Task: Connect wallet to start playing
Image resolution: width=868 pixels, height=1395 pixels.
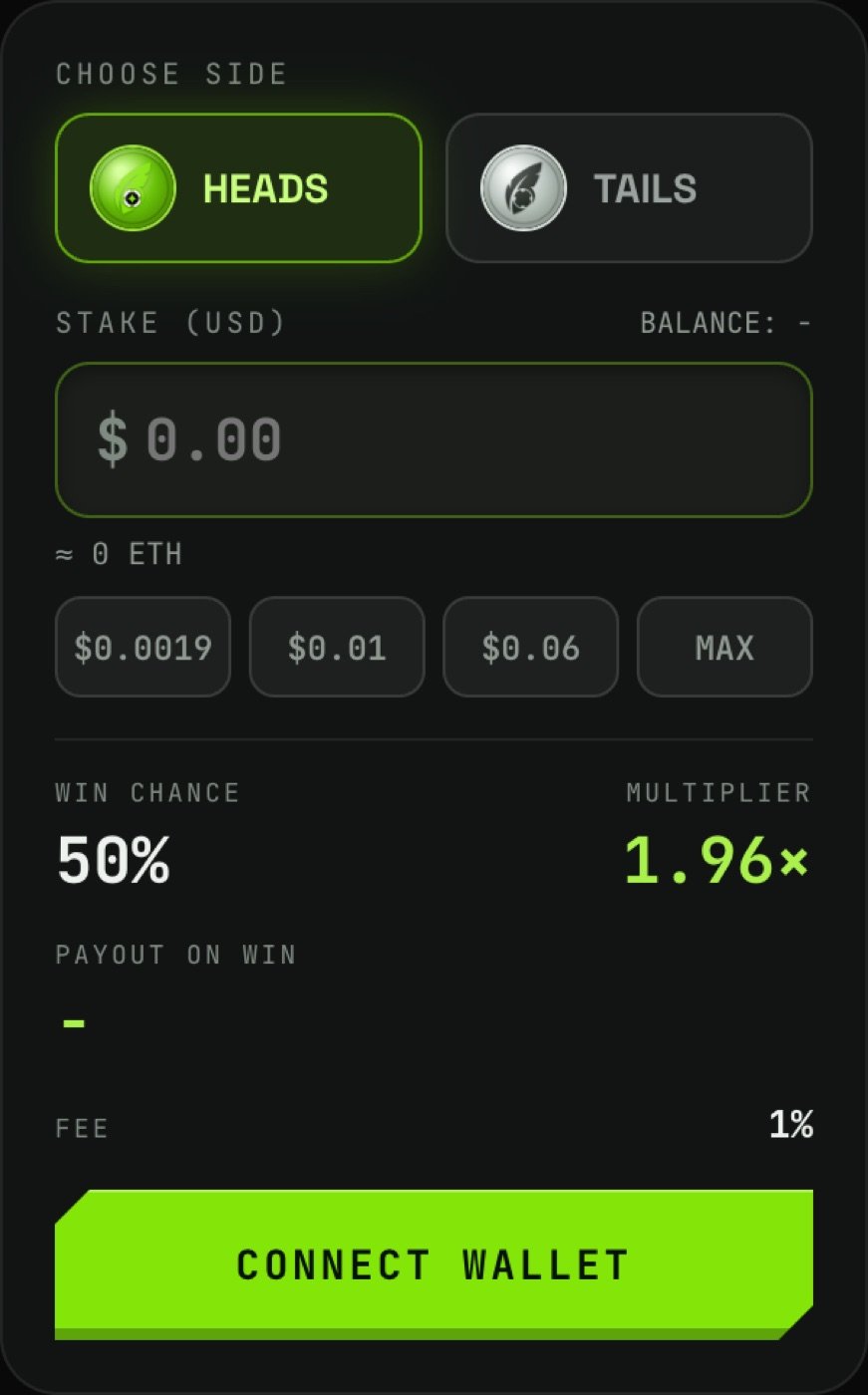Action: coord(434,1264)
